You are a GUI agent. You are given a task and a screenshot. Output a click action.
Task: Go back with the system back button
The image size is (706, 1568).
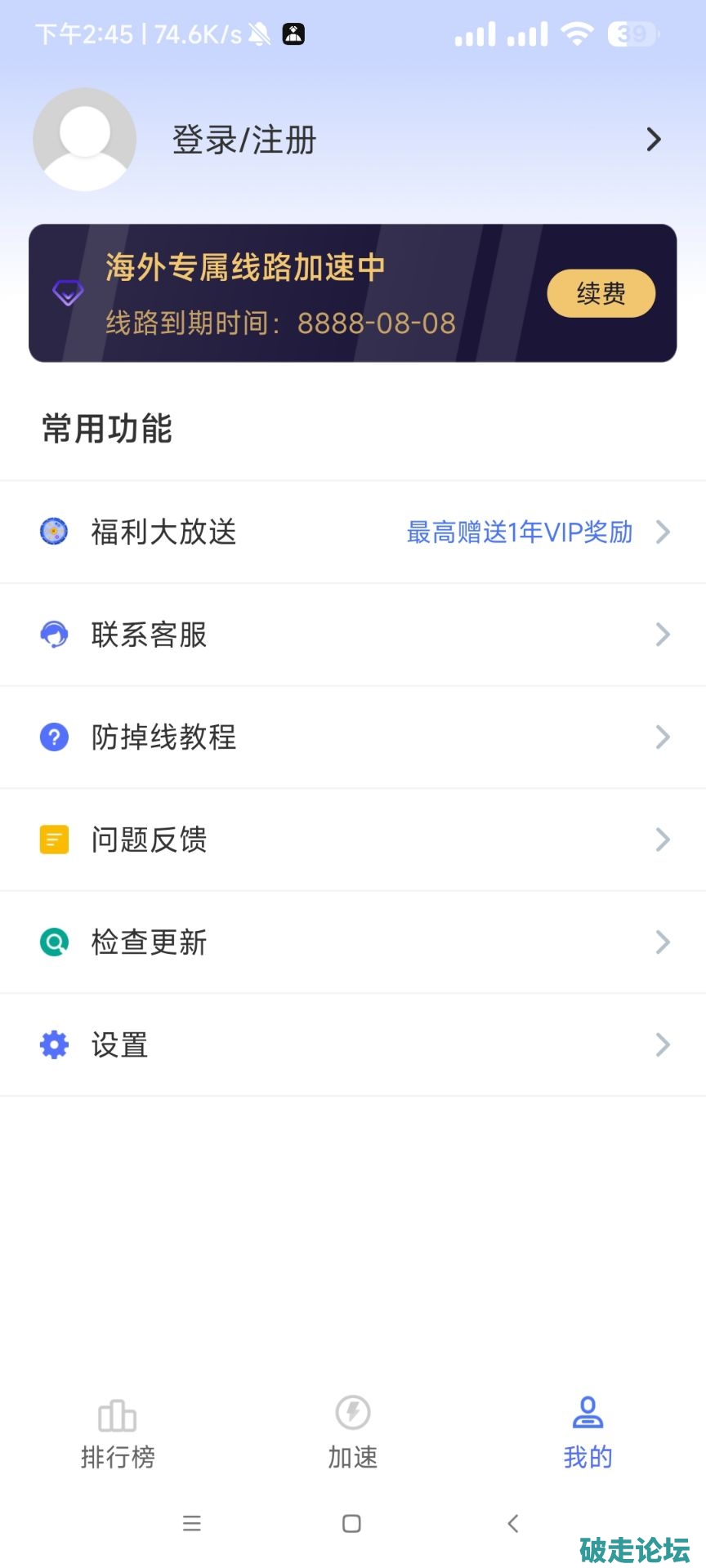point(513,1524)
